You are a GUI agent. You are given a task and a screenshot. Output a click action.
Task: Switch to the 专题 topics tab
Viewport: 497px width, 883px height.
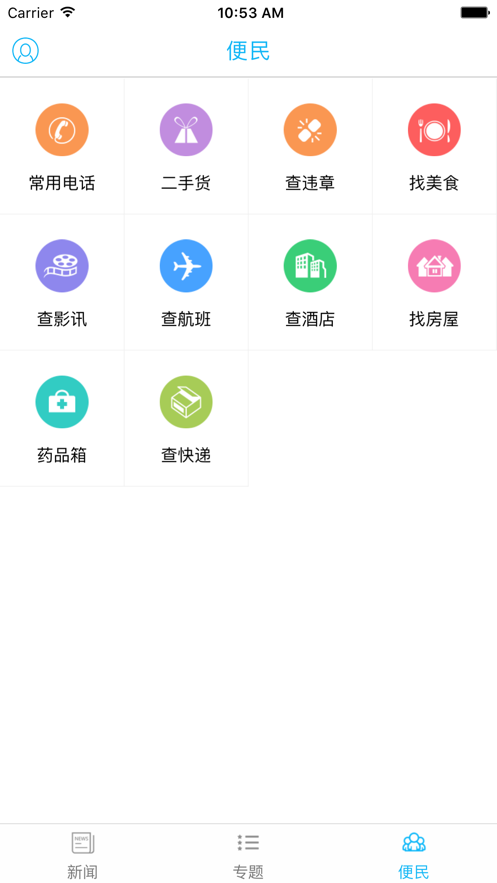point(248,854)
